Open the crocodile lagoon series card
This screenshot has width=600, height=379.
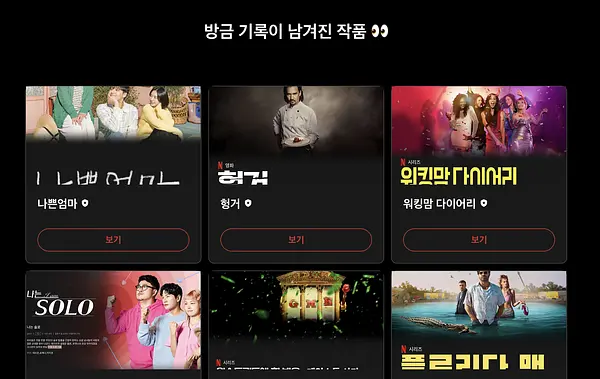(x=479, y=325)
